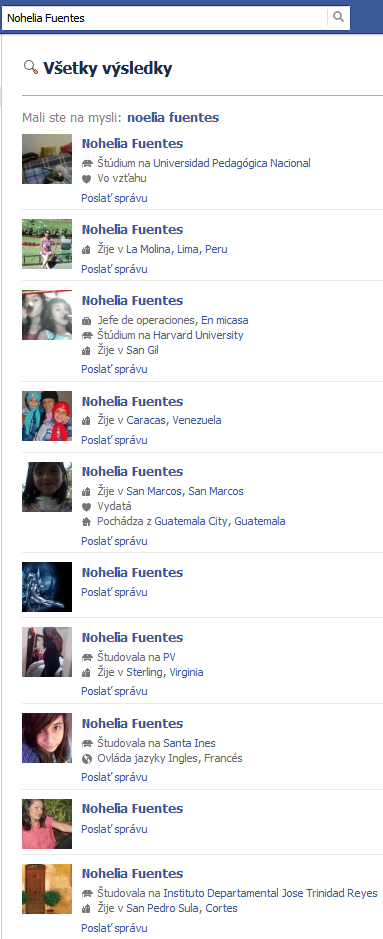Open Guatemala City, Guatemala hometown link
The image size is (383, 939).
pos(220,521)
